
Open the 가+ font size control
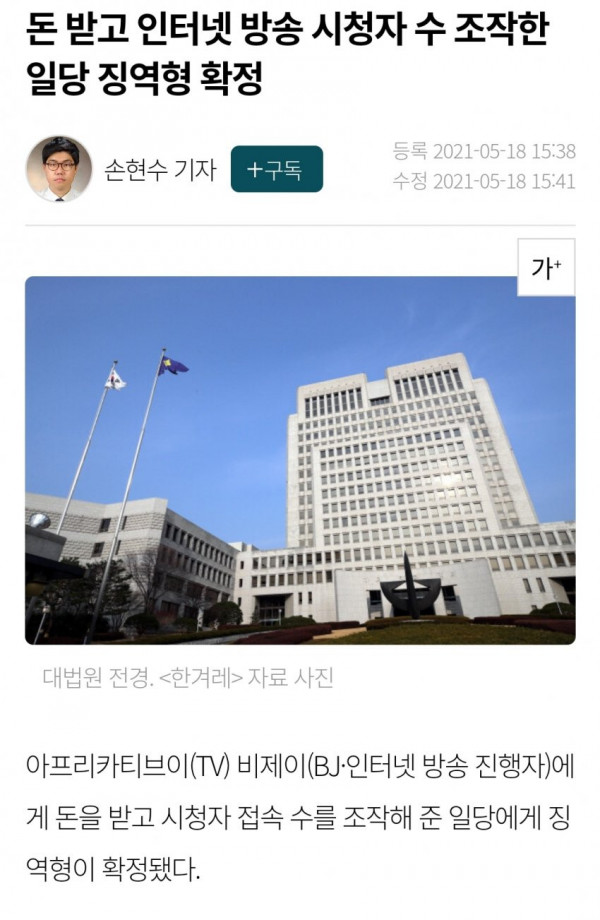[x=546, y=268]
